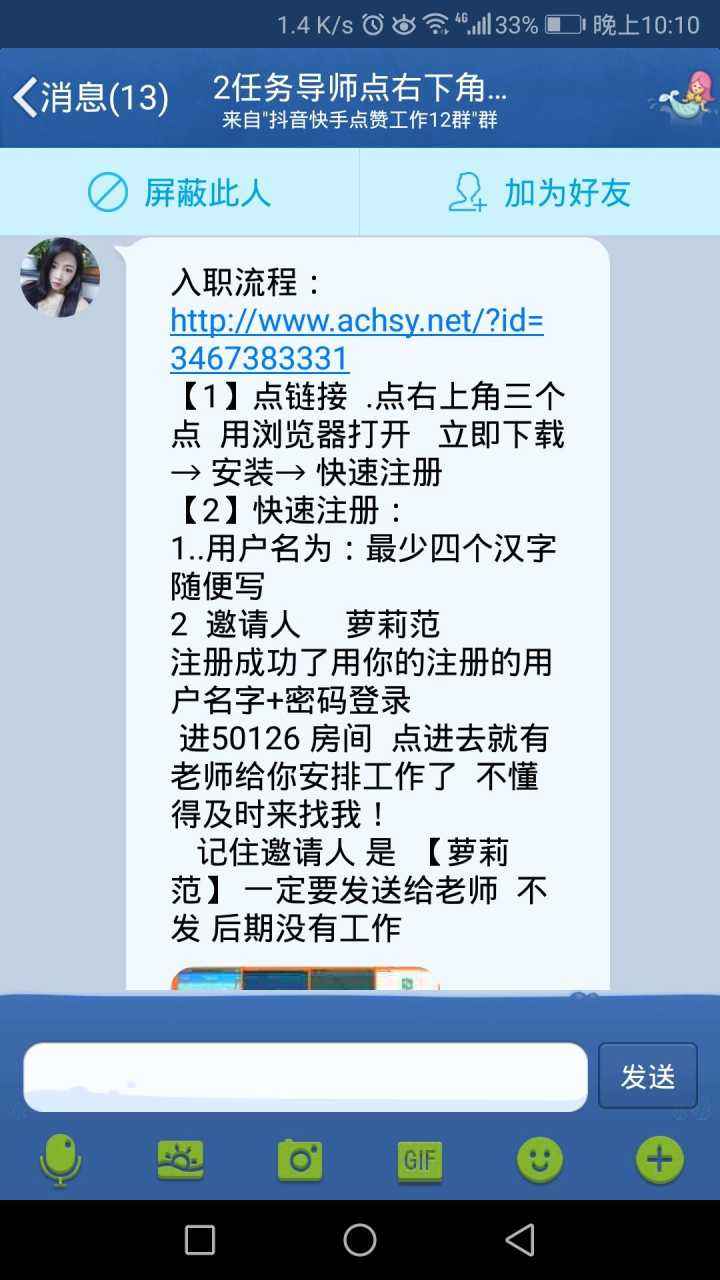Open the image thumbnail in the message
Screen dimensions: 720x1280
pyautogui.click(x=305, y=978)
